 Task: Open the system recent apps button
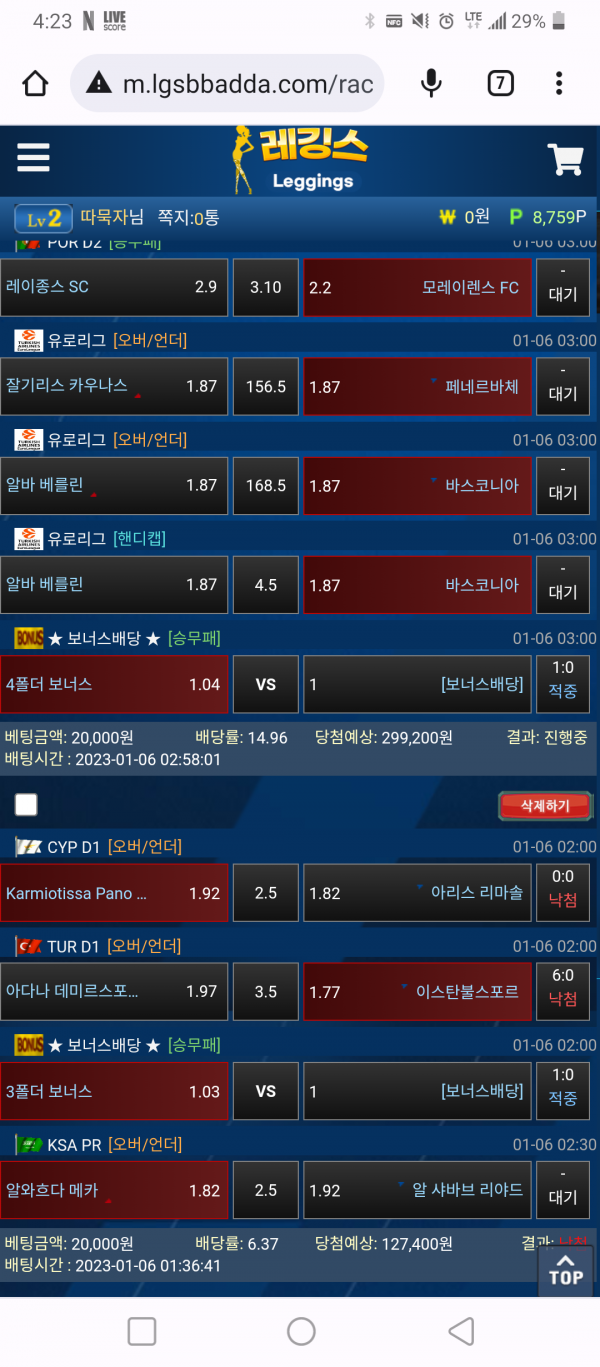[142, 1331]
